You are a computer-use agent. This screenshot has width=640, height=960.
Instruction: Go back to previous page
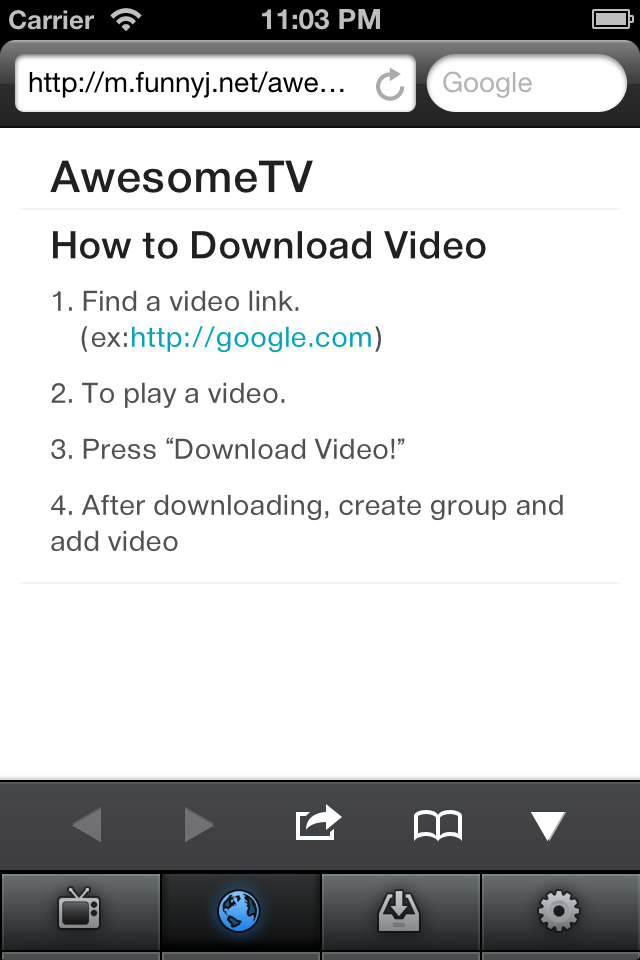point(87,826)
